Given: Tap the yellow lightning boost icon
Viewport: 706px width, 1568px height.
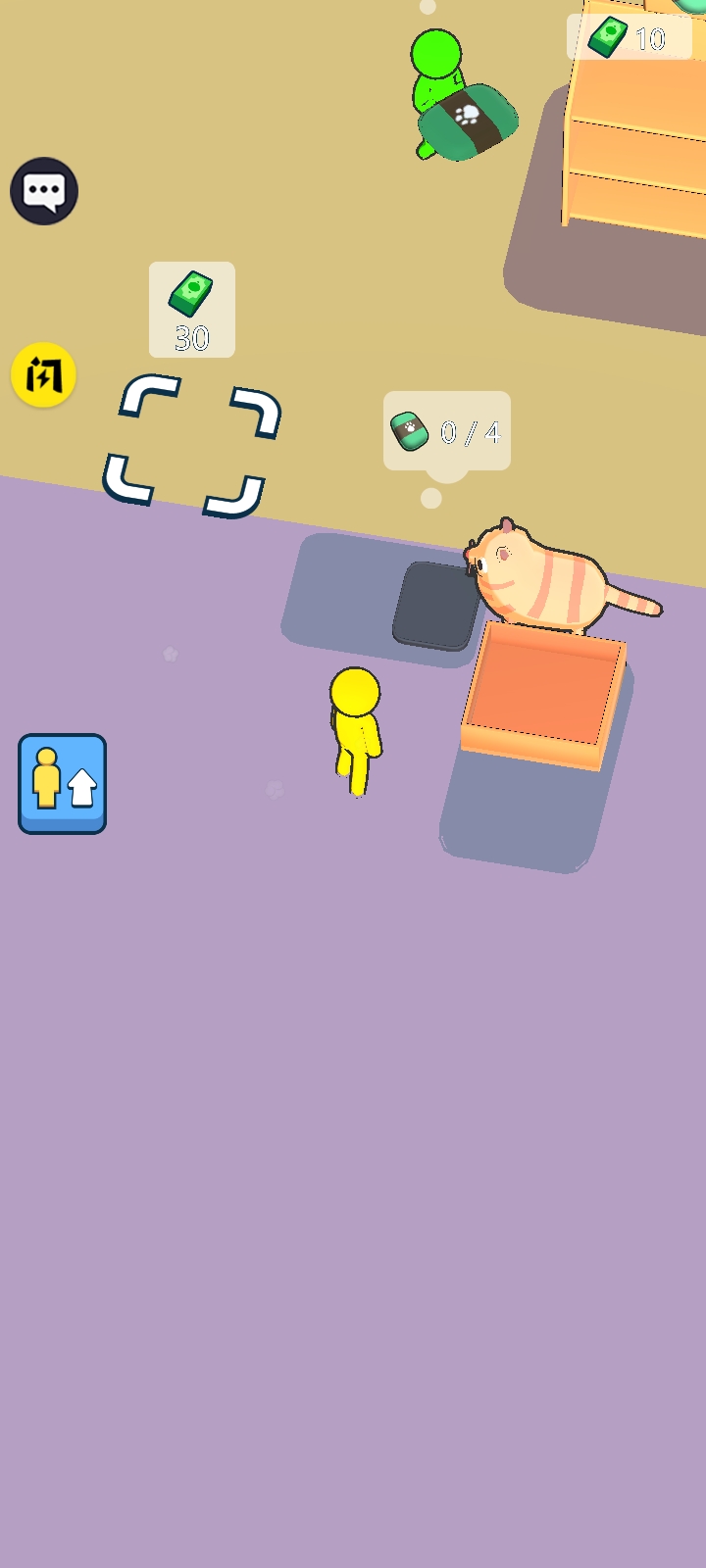Looking at the screenshot, I should pyautogui.click(x=44, y=374).
